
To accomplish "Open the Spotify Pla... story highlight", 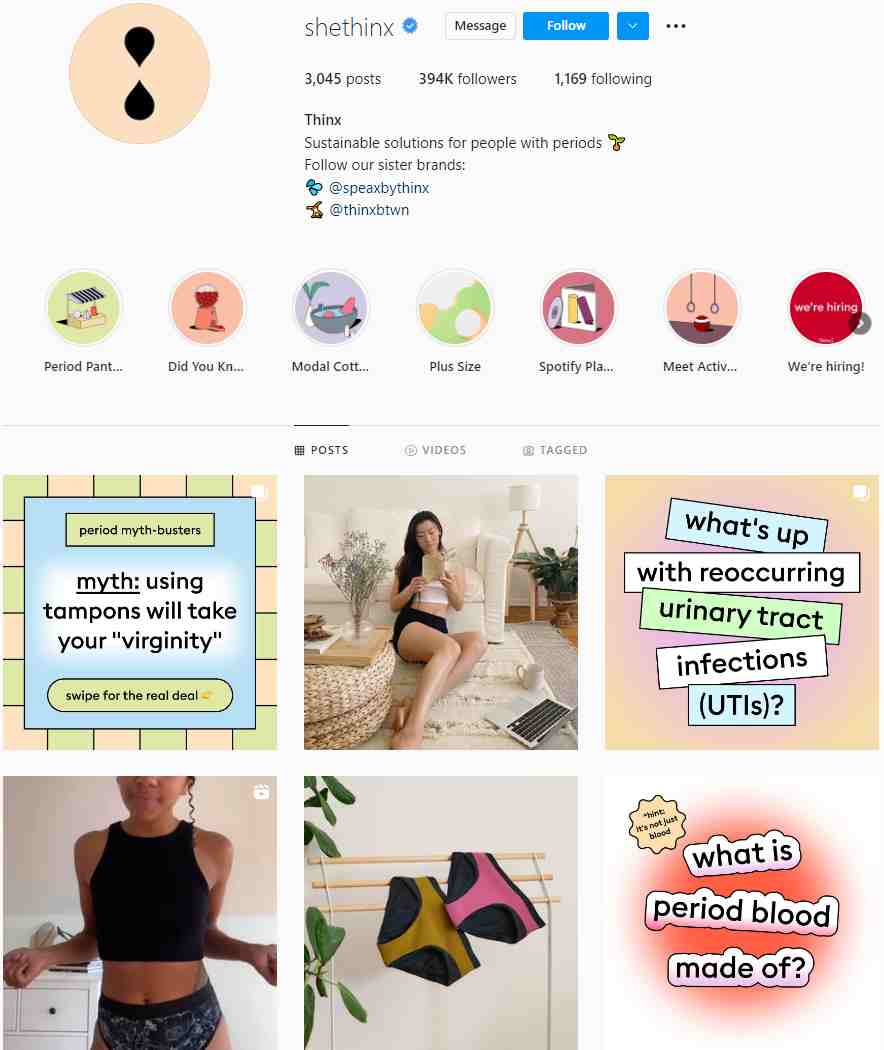I will click(578, 308).
